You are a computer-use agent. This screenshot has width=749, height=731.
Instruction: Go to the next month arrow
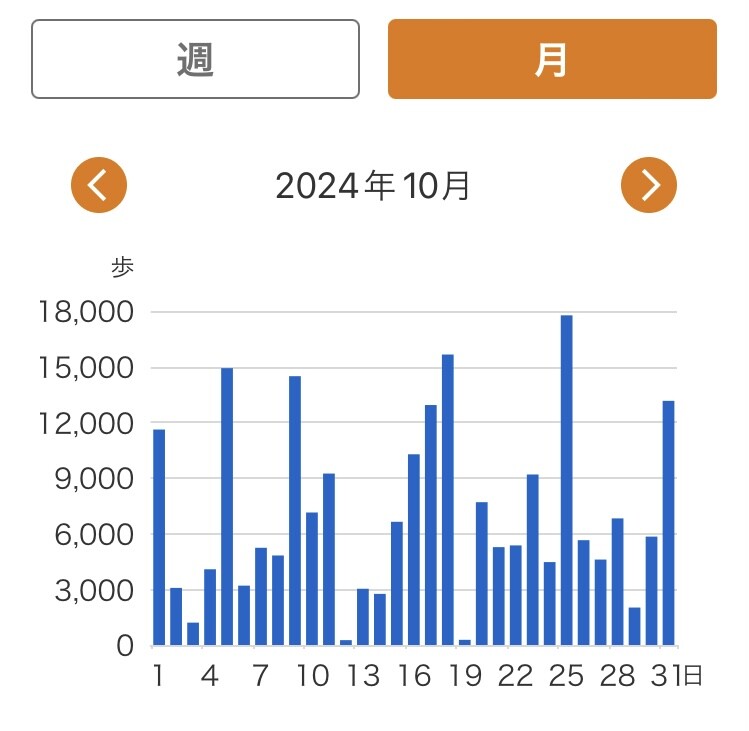(649, 185)
